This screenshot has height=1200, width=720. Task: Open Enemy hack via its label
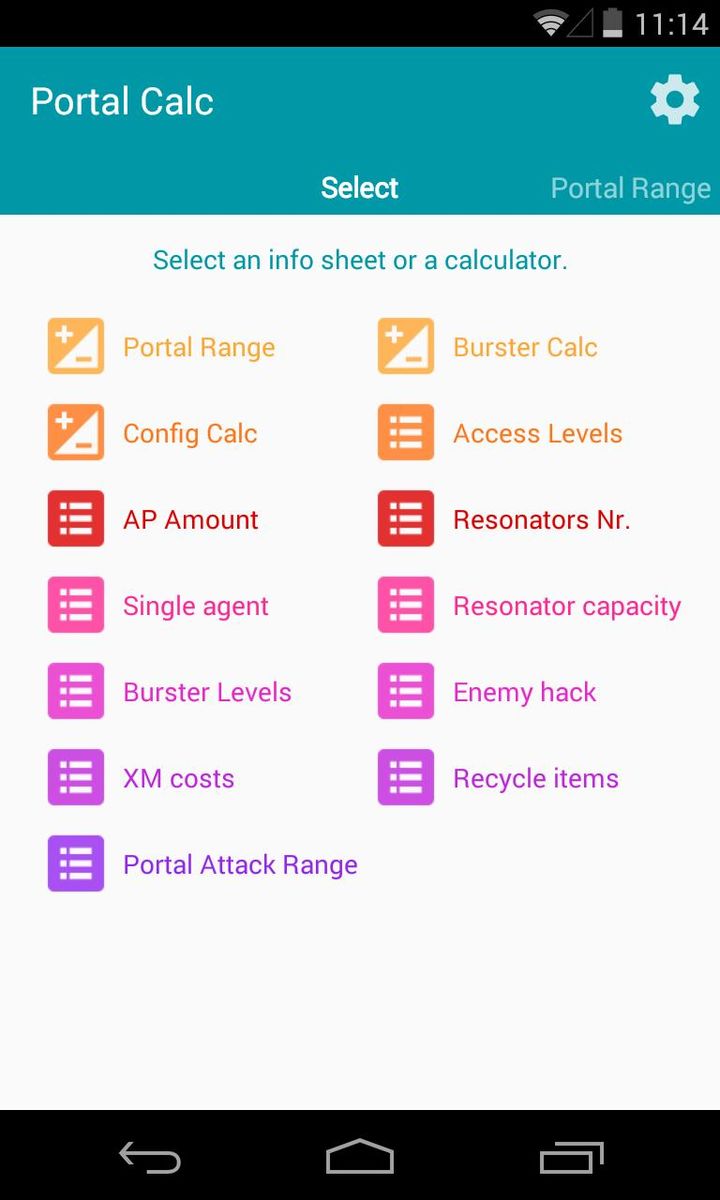click(x=524, y=690)
